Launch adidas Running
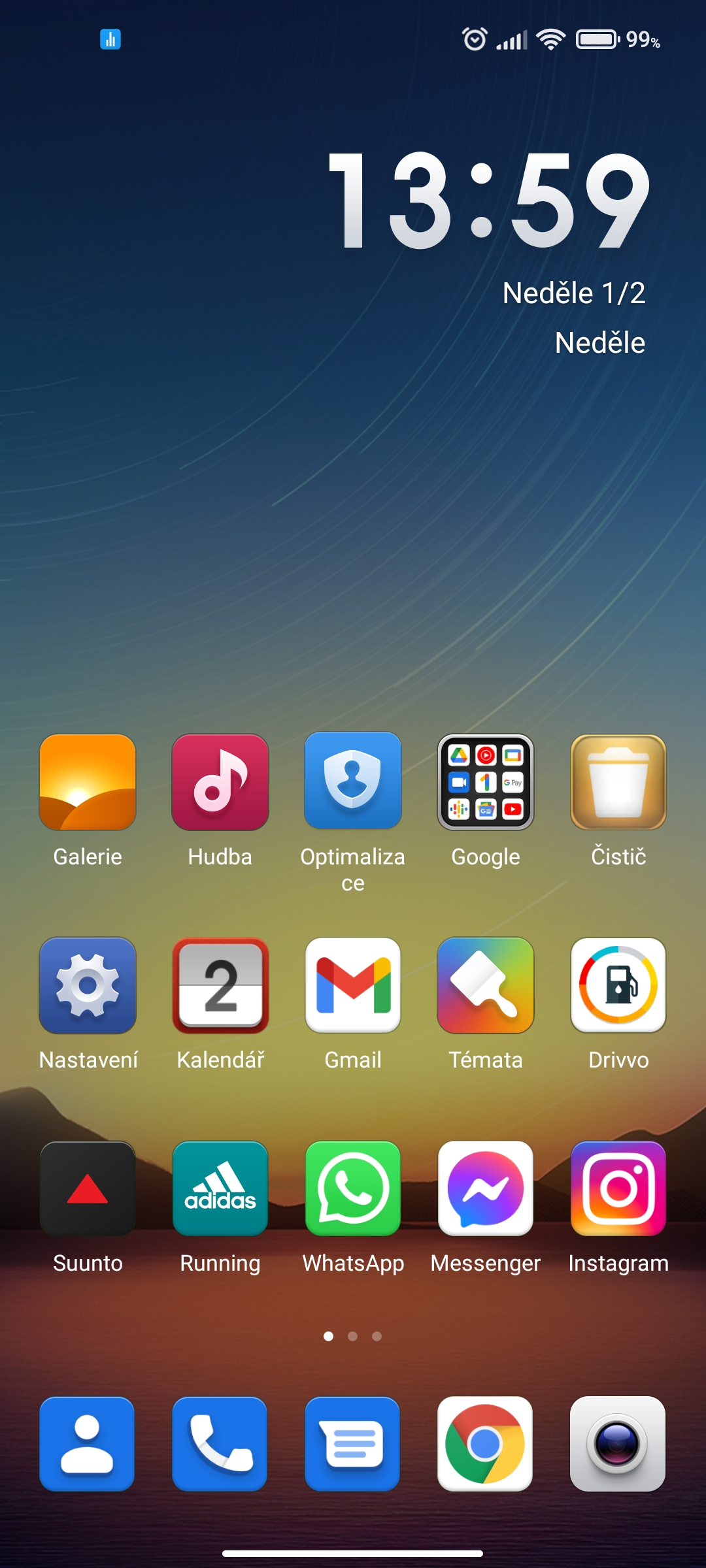 [x=220, y=1188]
